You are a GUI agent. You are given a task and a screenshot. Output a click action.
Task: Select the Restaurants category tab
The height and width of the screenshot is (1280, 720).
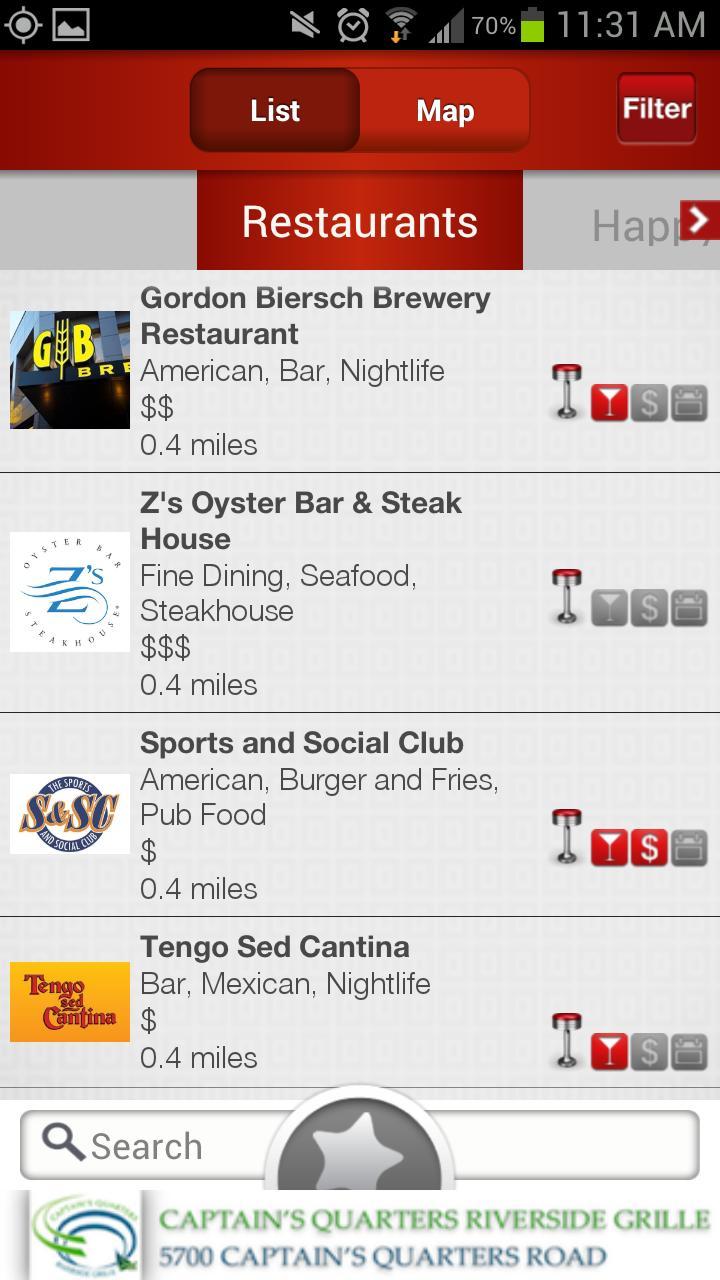click(x=360, y=221)
